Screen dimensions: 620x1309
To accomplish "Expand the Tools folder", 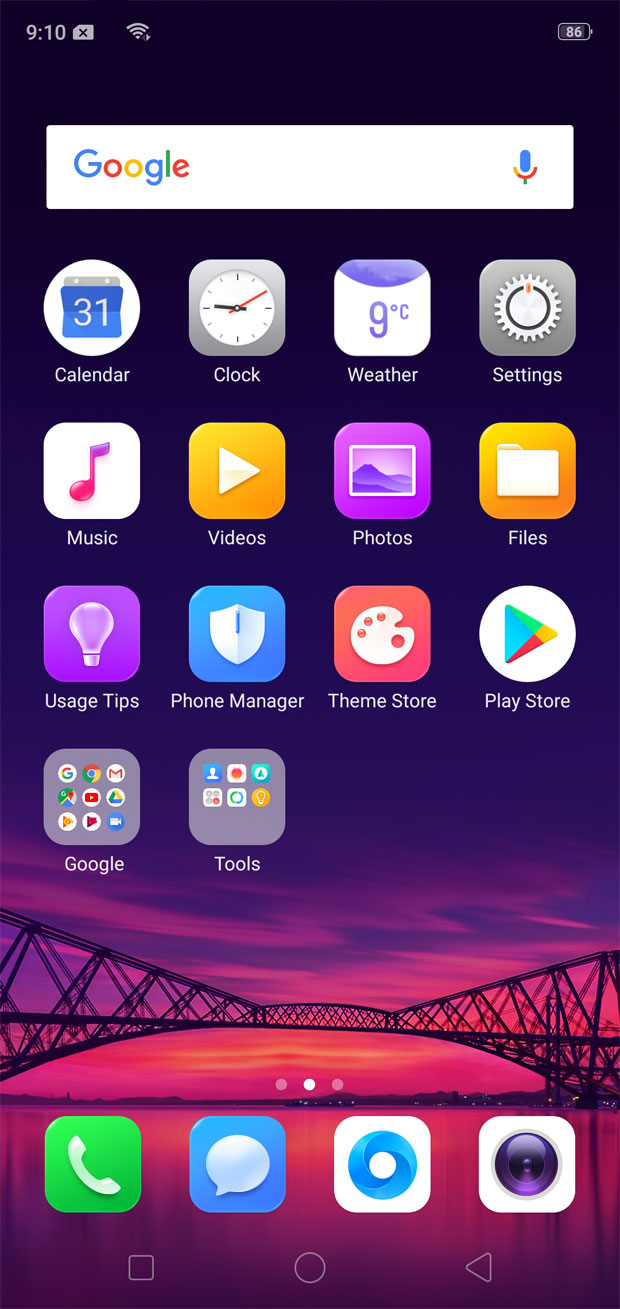I will (237, 797).
